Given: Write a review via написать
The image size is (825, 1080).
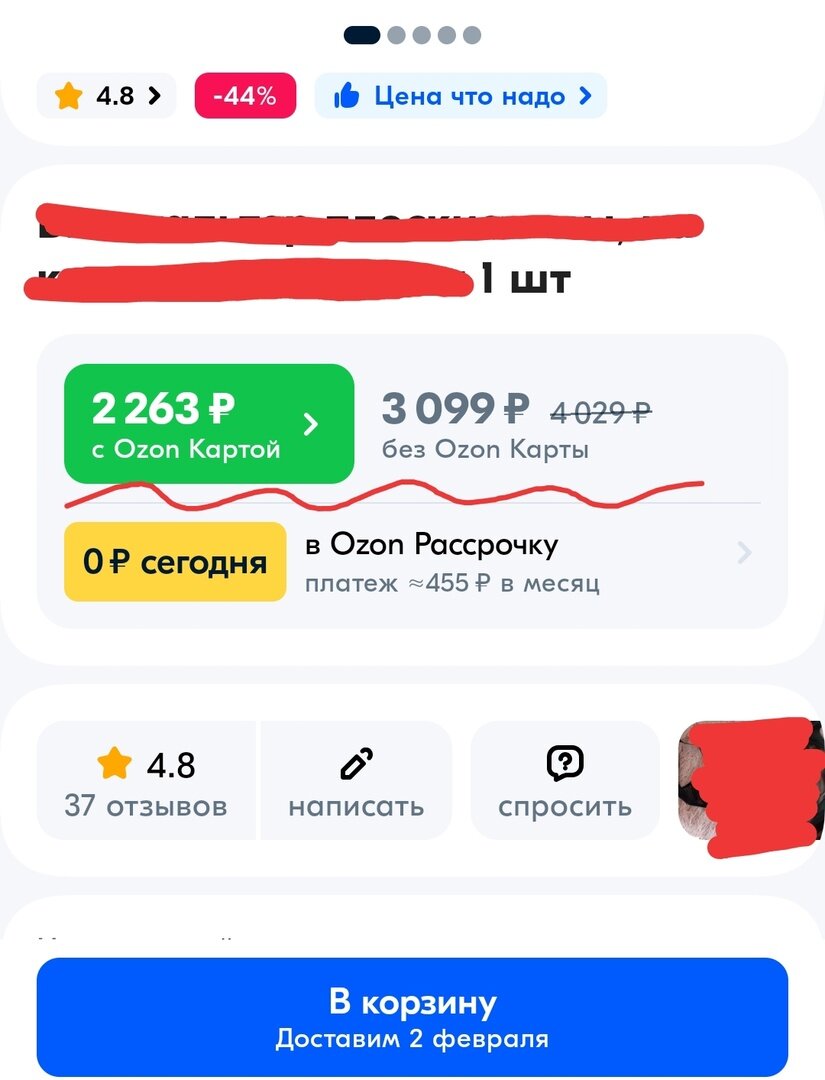Looking at the screenshot, I should (x=356, y=781).
